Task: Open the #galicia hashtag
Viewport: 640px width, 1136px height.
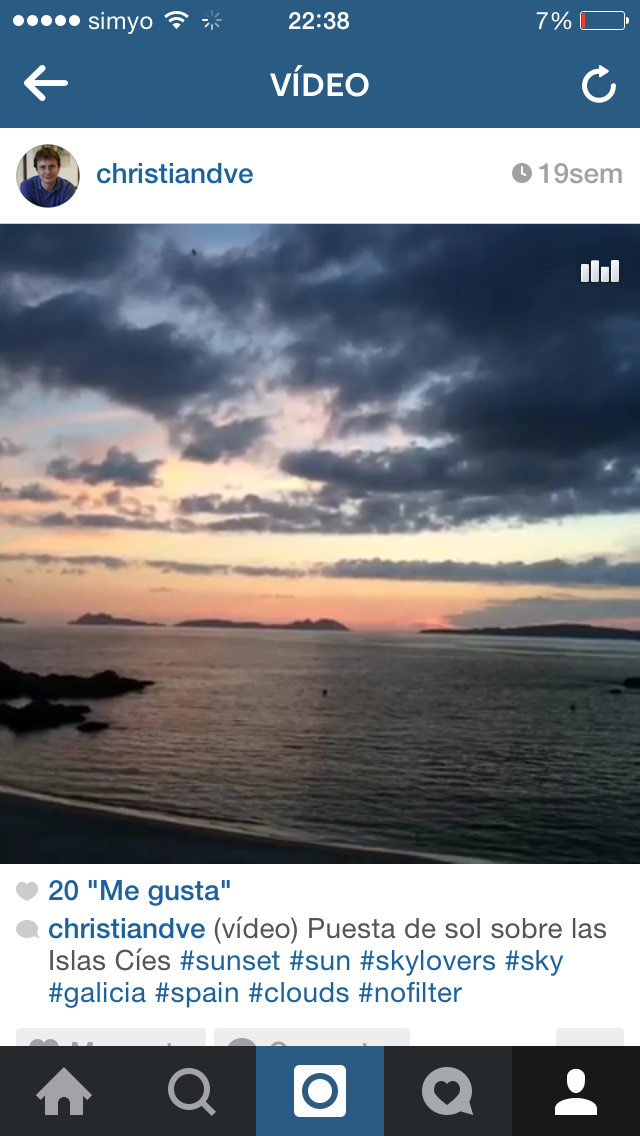Action: click(97, 993)
